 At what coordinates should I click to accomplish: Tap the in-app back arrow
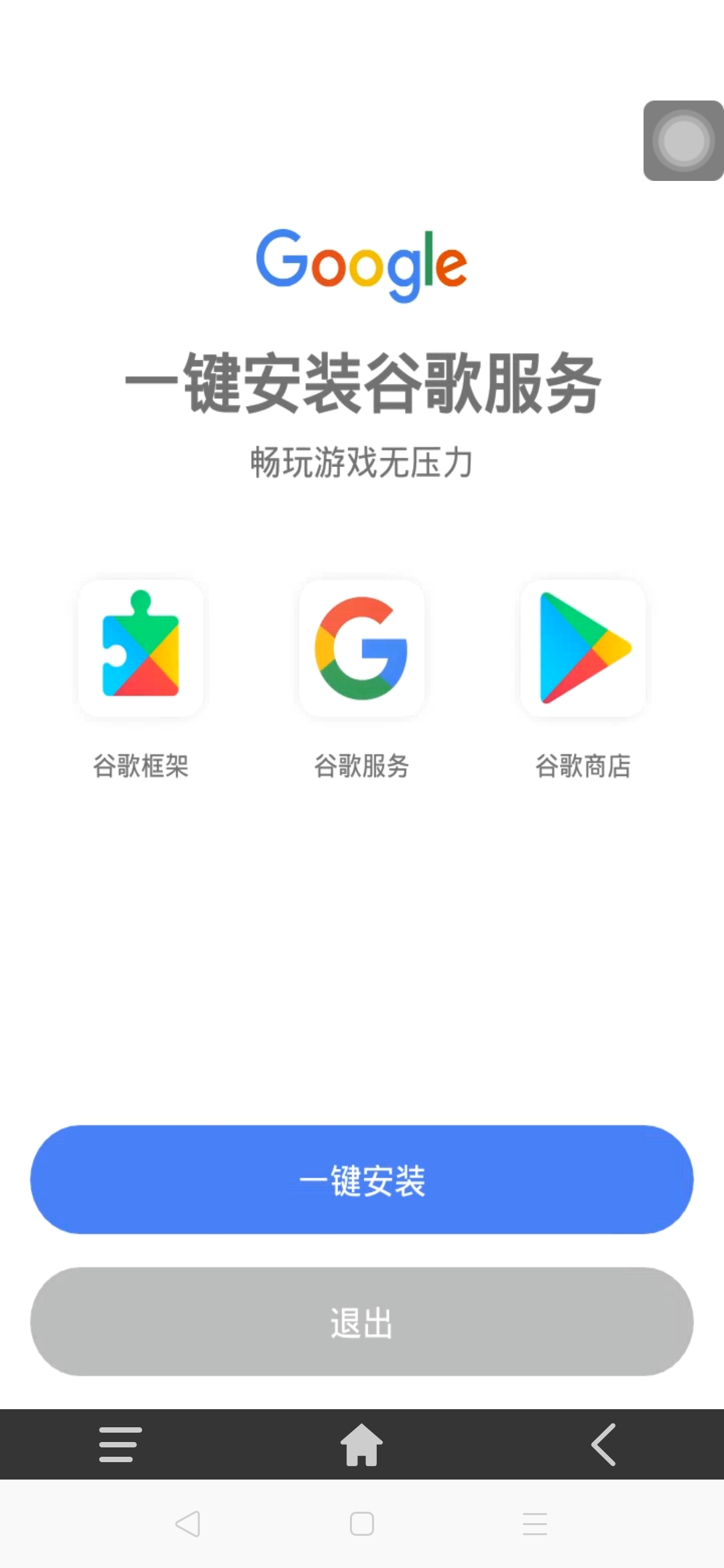pyautogui.click(x=603, y=1444)
